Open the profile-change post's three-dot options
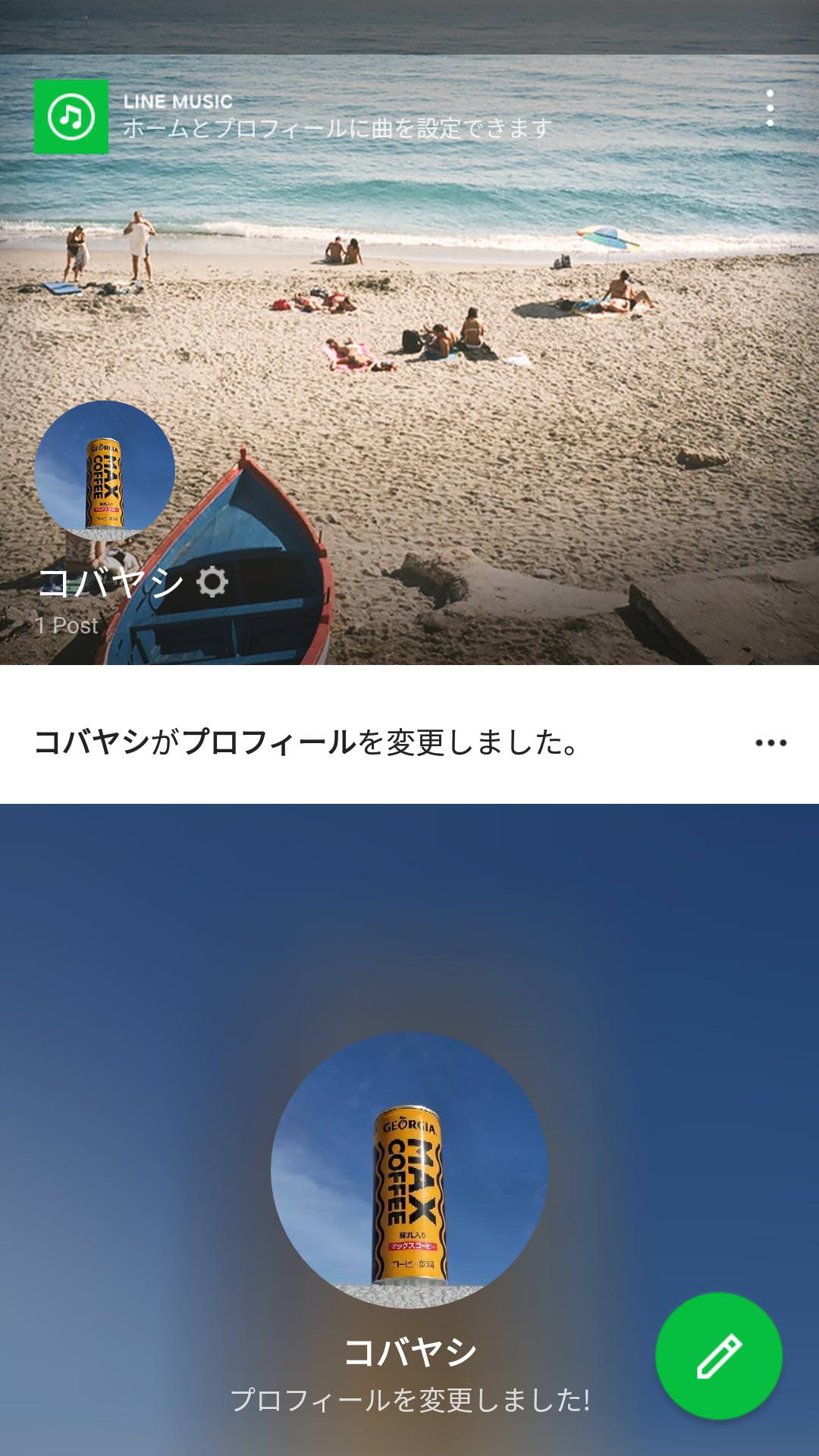Viewport: 819px width, 1456px height. 770,742
